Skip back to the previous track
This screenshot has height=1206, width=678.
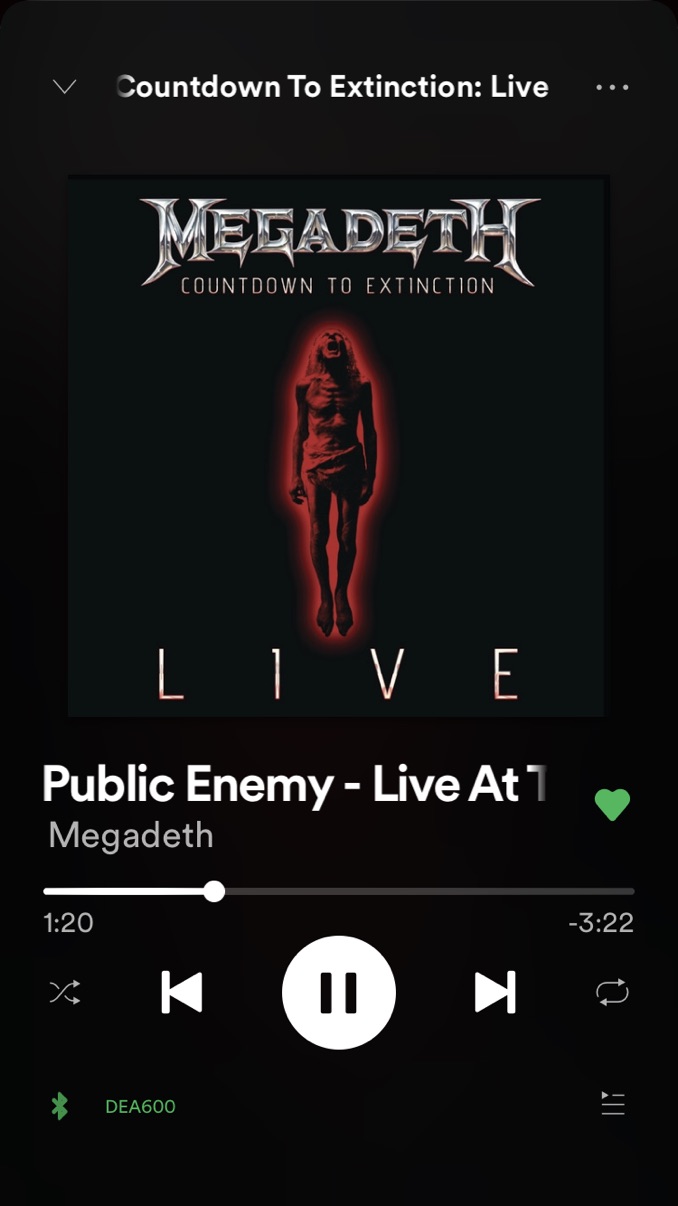pyautogui.click(x=182, y=992)
